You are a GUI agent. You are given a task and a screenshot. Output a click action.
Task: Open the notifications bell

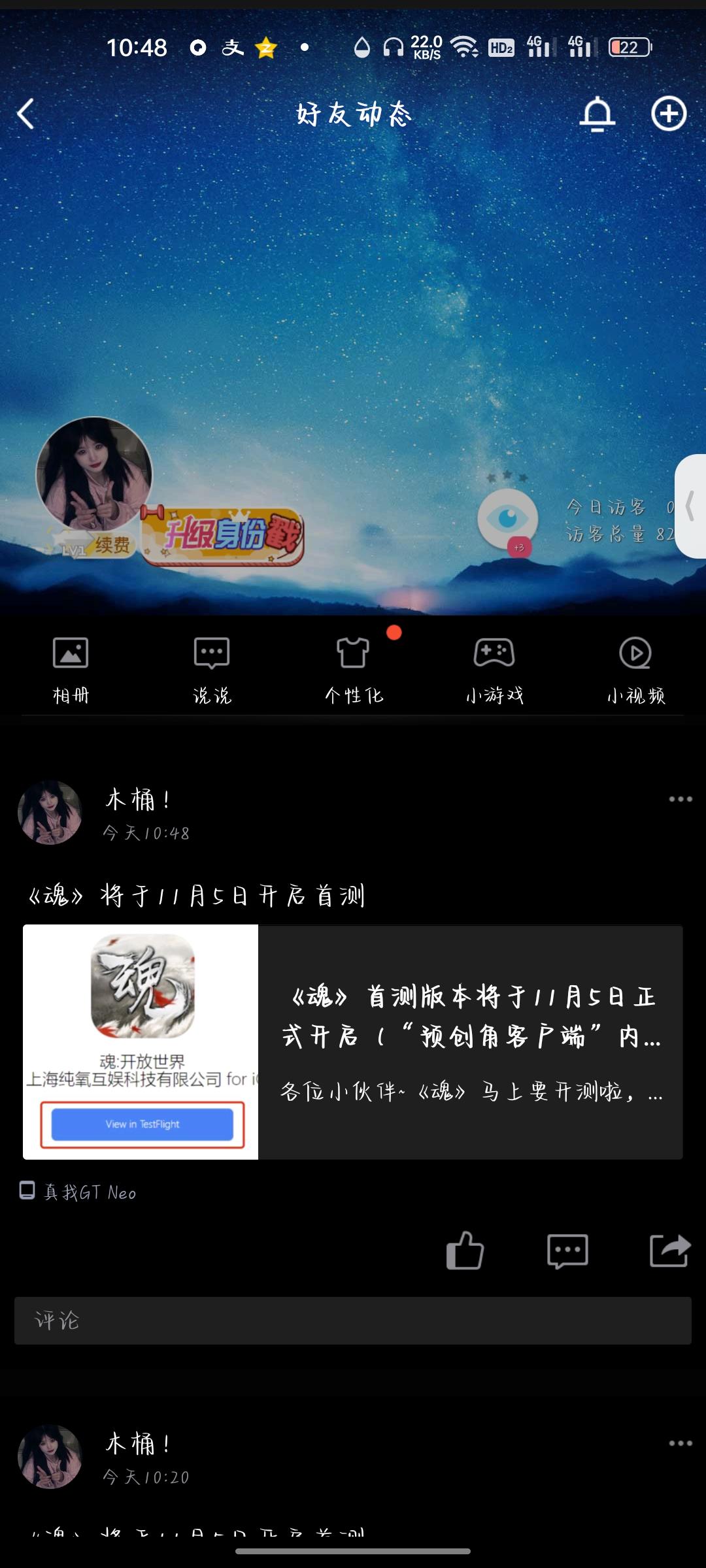click(x=597, y=114)
